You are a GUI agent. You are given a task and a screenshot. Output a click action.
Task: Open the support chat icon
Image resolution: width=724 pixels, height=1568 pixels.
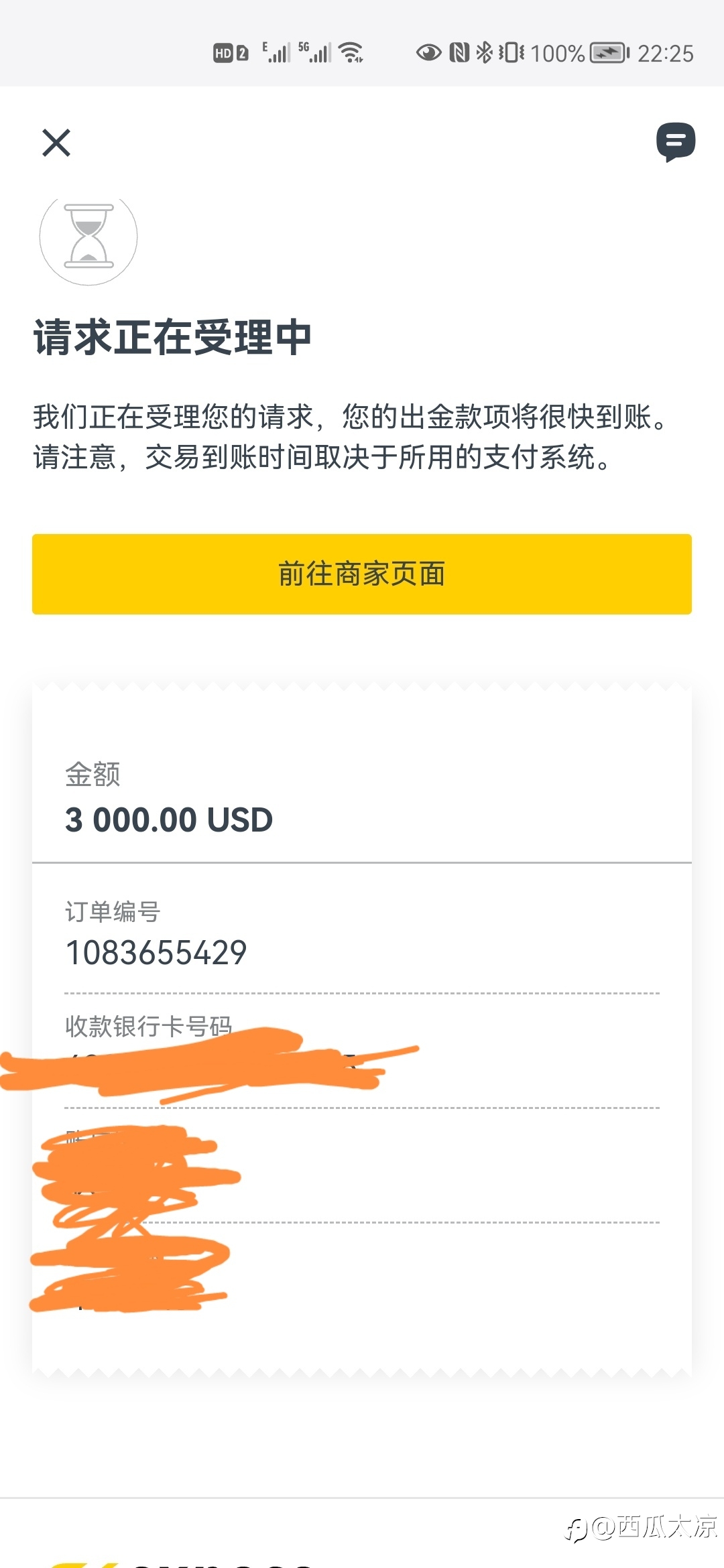click(x=675, y=142)
